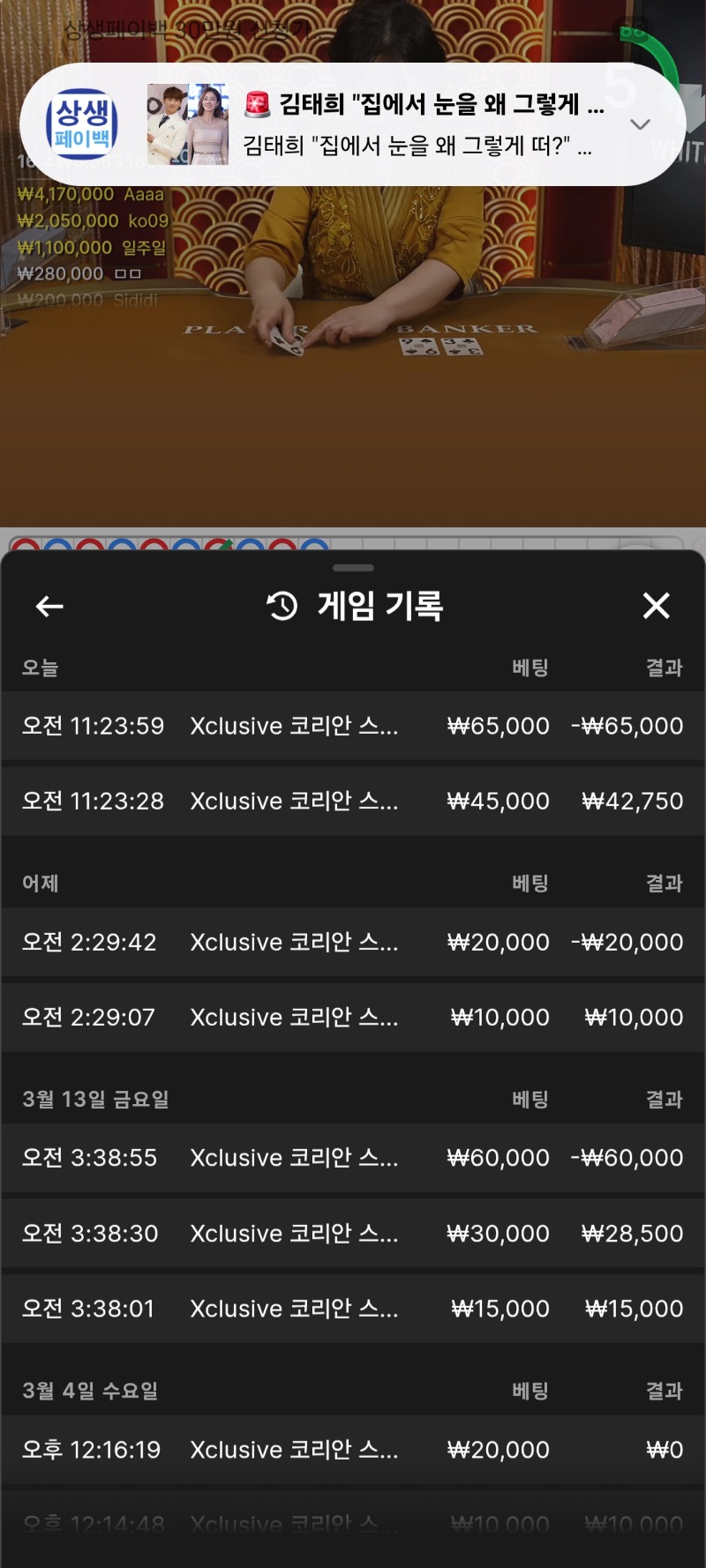The width and height of the screenshot is (706, 1568).
Task: Go back from the 게임 기록 panel
Action: [x=49, y=607]
